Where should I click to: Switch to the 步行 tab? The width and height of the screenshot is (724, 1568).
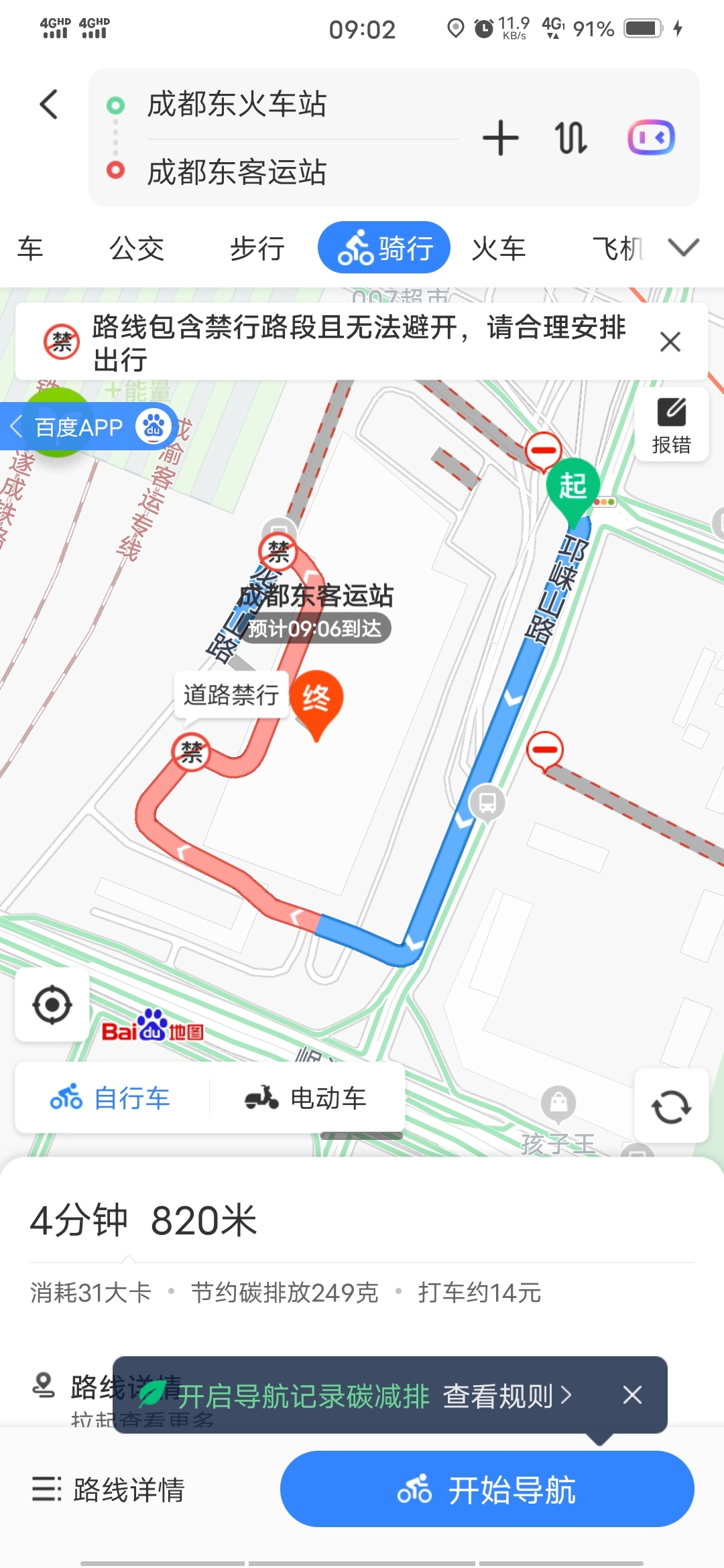click(257, 249)
